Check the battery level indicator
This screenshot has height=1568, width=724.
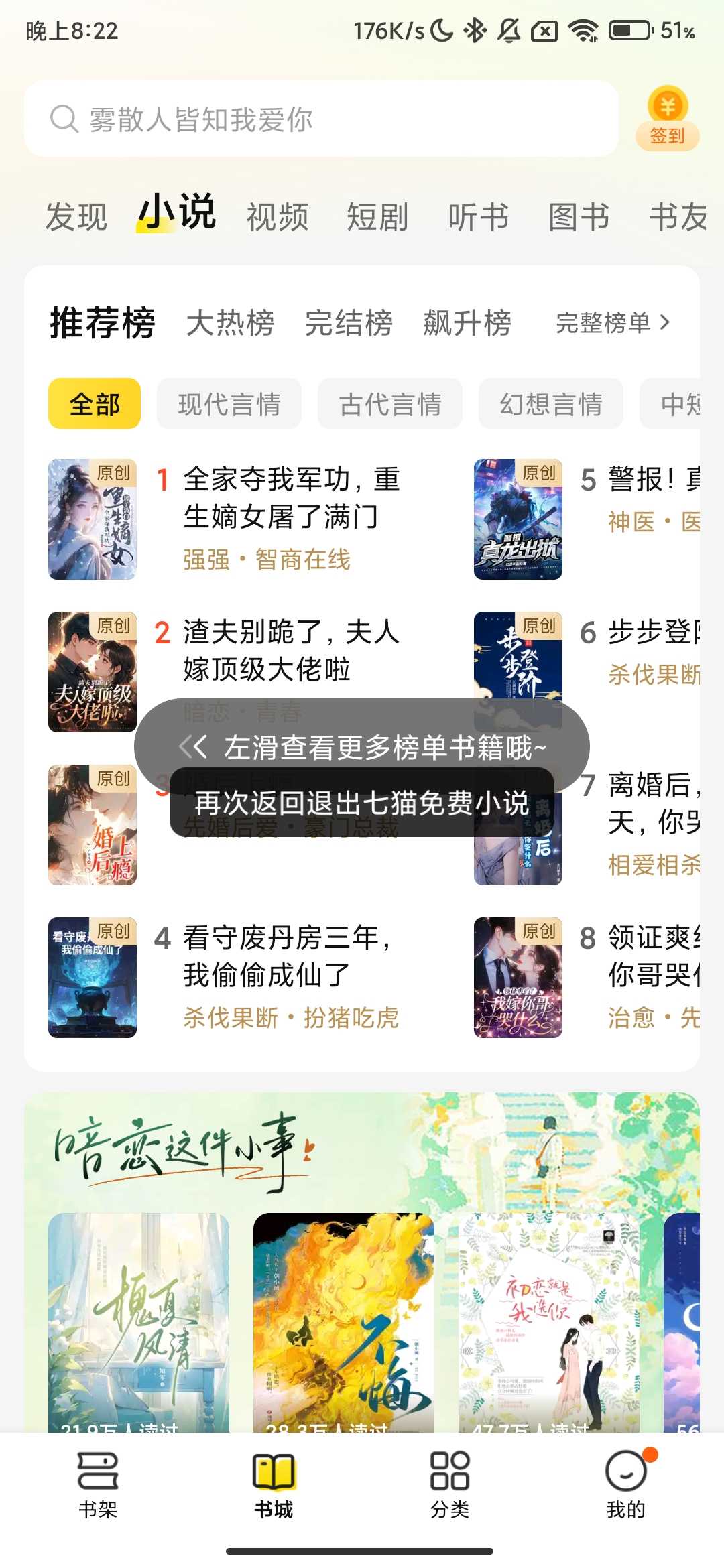pos(629,28)
